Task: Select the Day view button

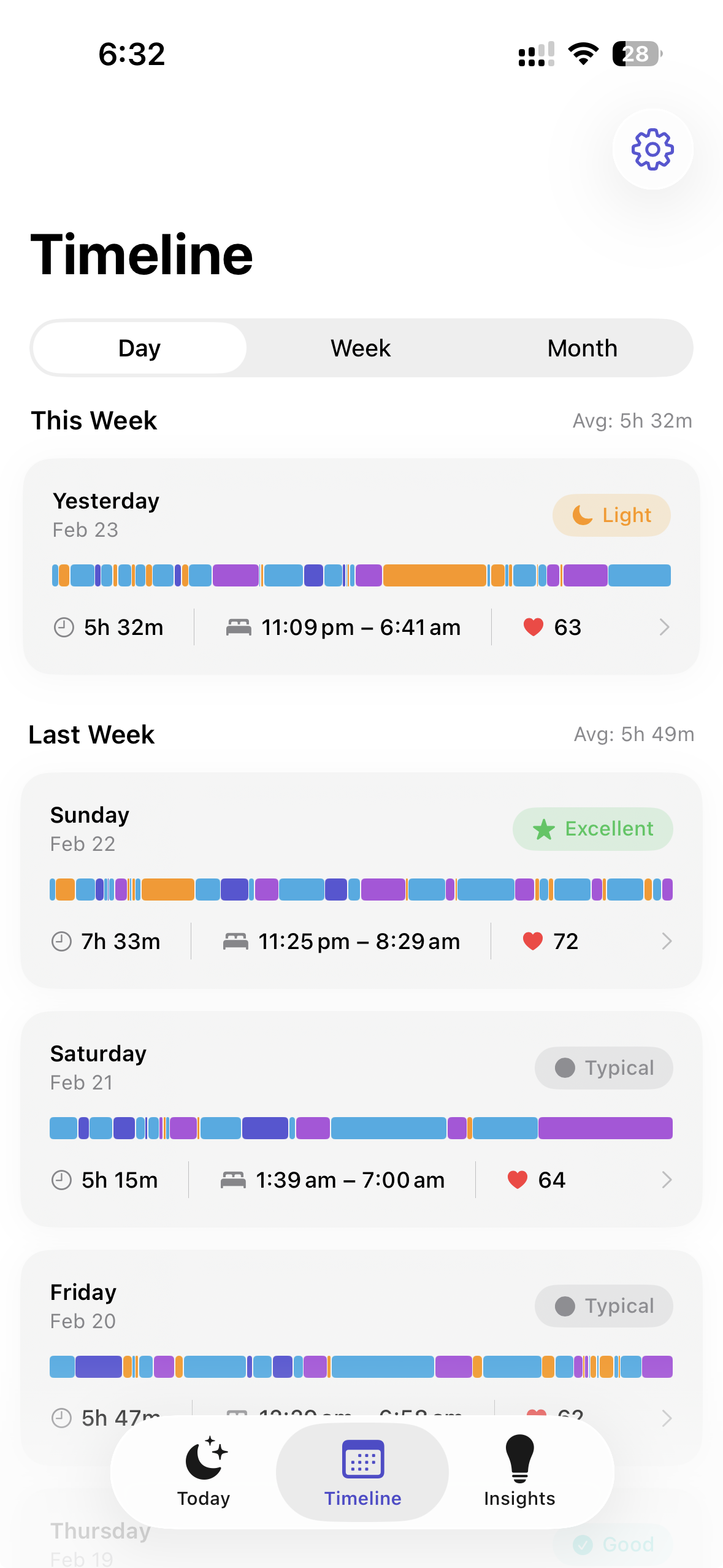Action: point(139,347)
